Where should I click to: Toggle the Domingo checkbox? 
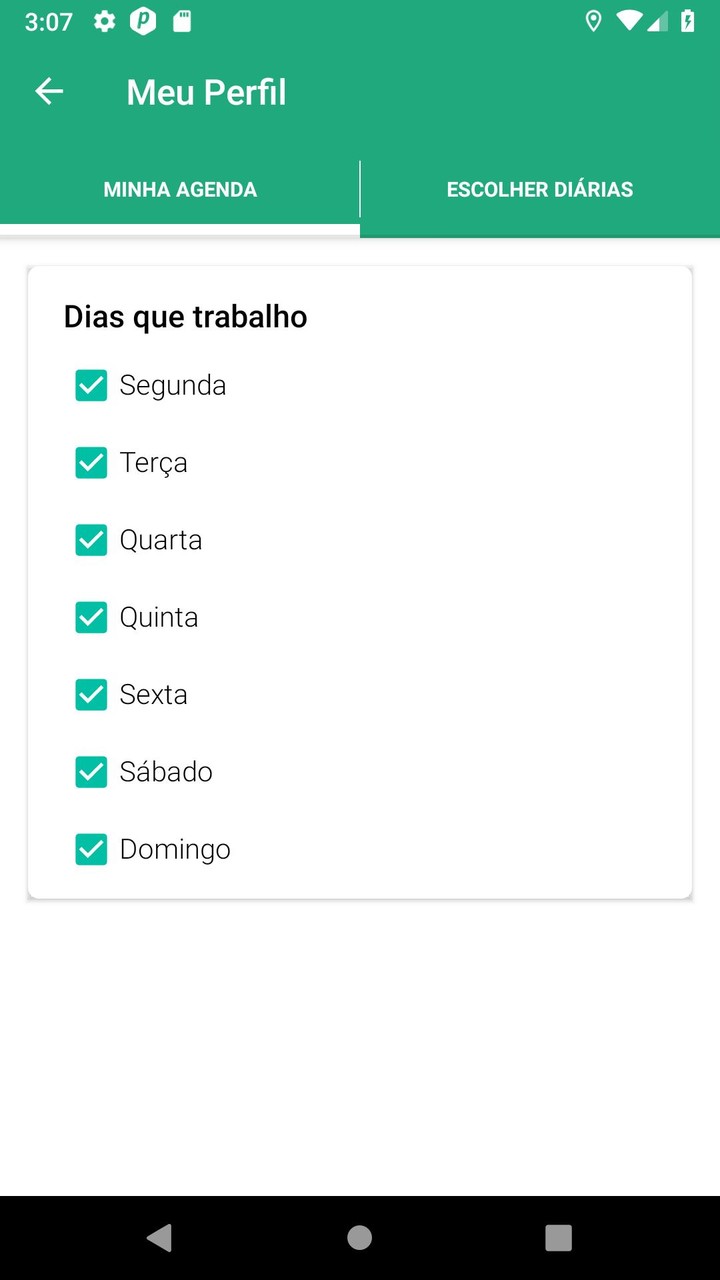click(x=91, y=849)
